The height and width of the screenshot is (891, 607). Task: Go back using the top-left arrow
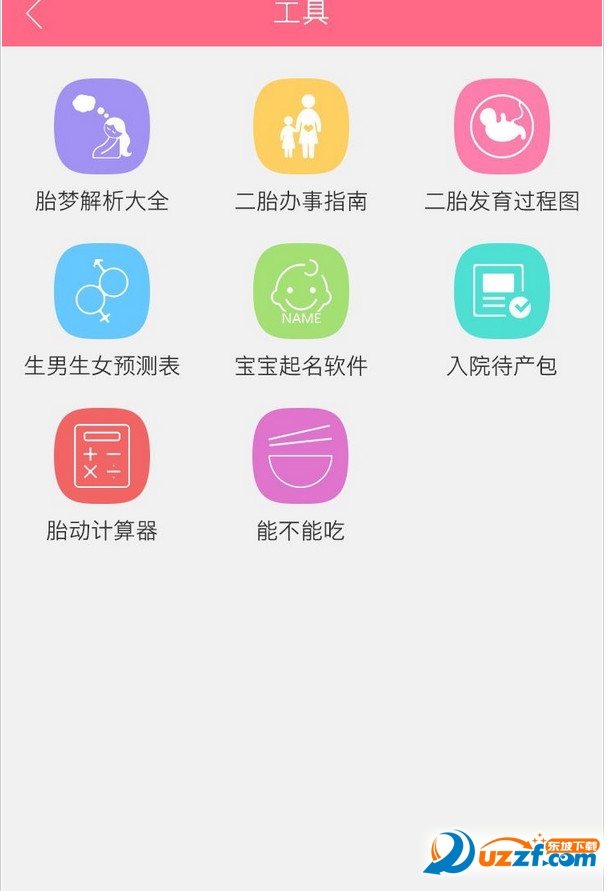point(35,15)
